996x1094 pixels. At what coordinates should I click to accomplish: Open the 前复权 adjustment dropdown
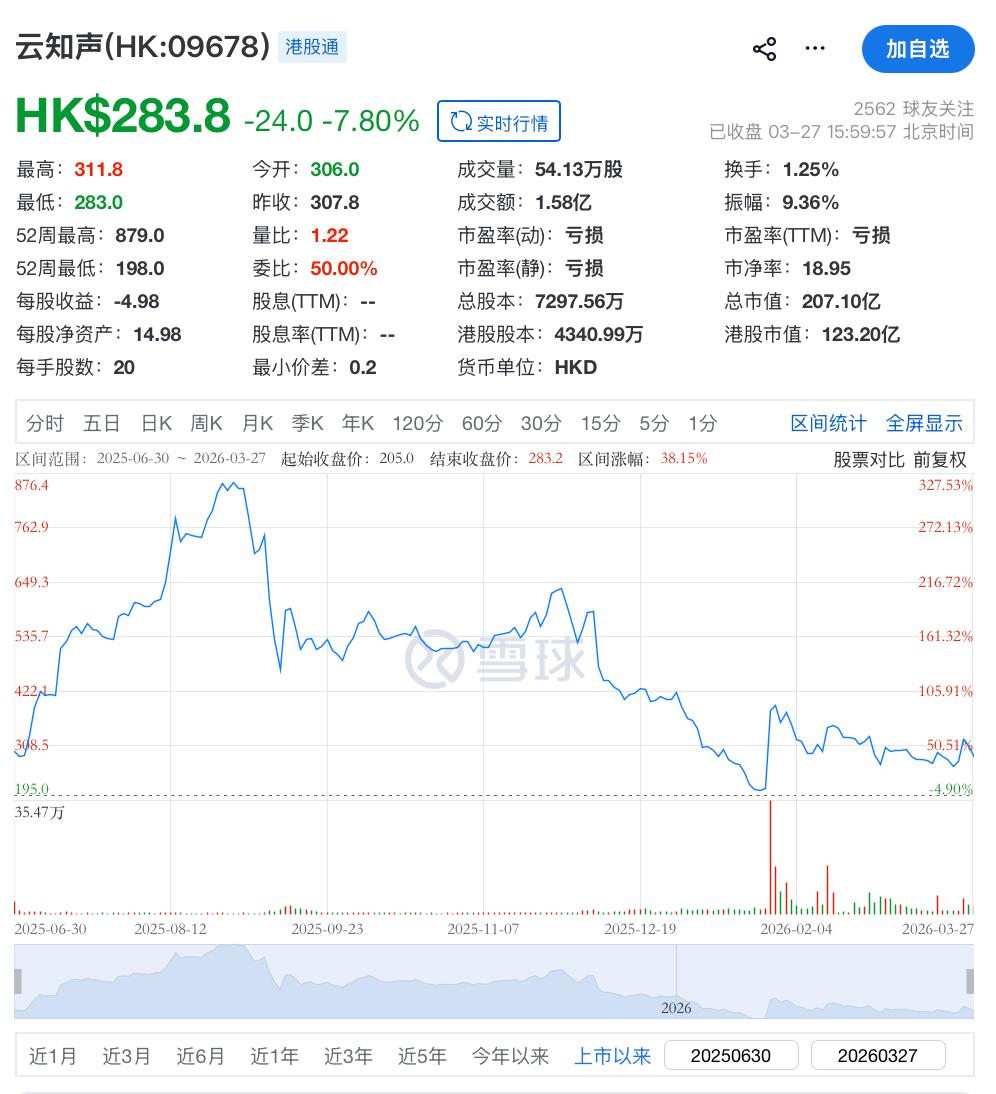click(940, 459)
